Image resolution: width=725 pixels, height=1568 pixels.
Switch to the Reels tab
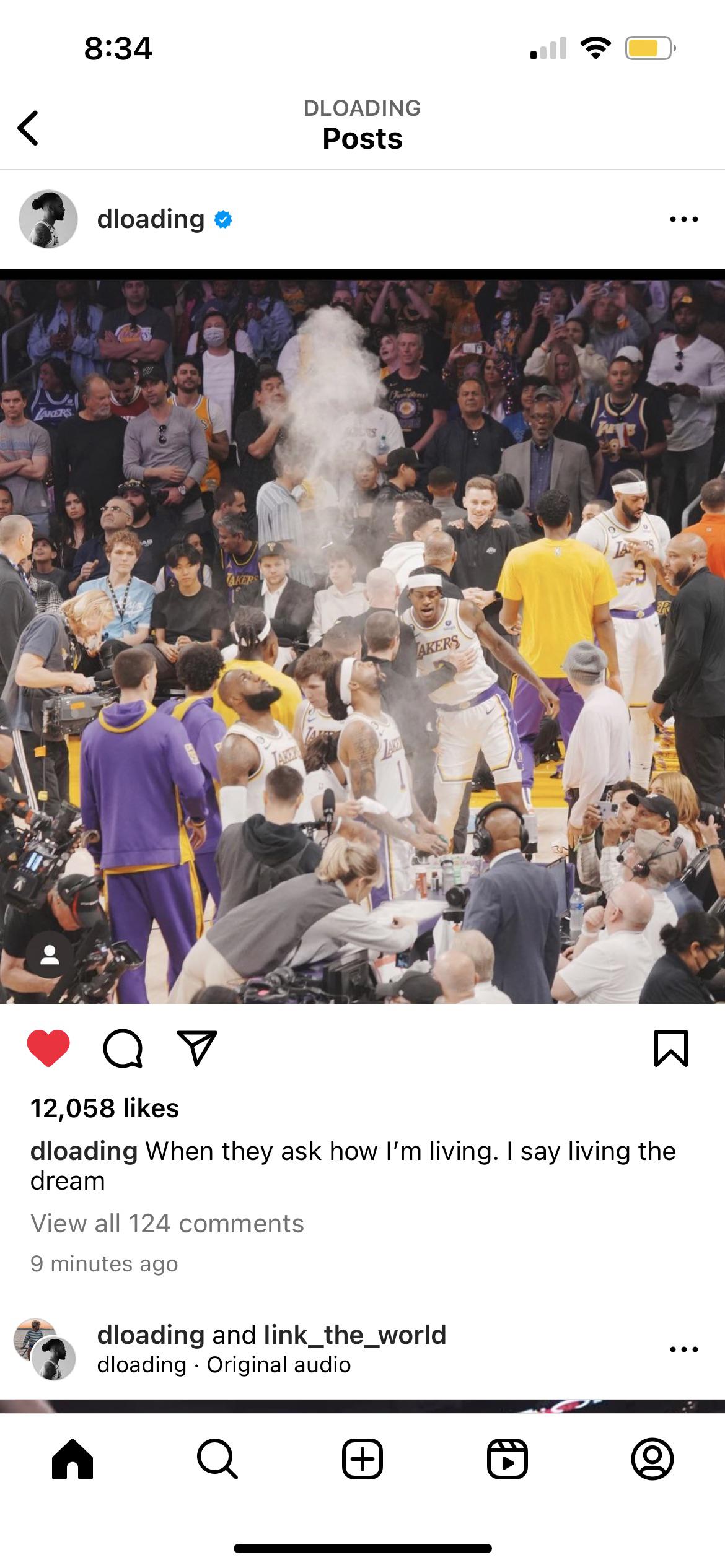507,1459
